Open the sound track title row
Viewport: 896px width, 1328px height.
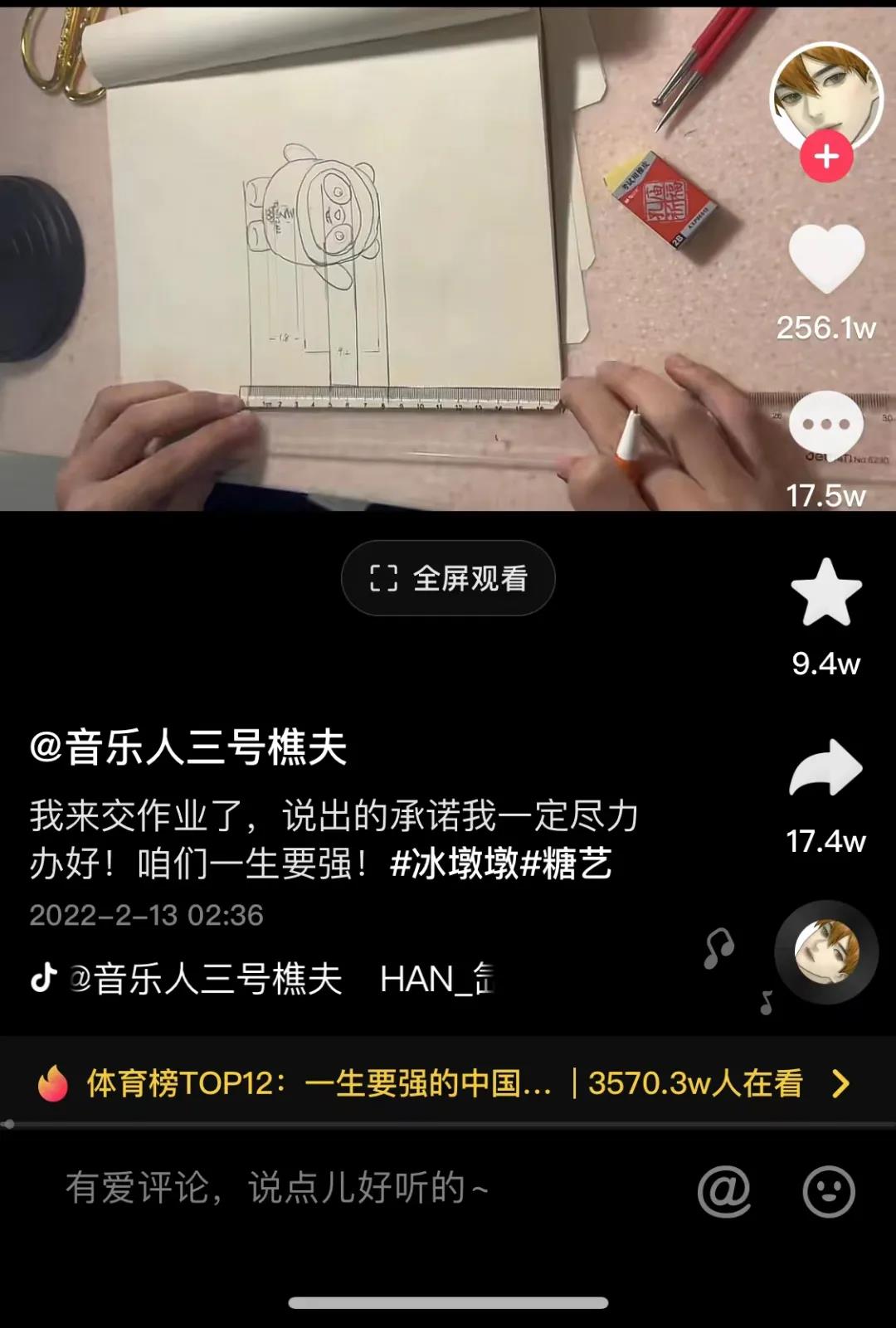coord(264,980)
